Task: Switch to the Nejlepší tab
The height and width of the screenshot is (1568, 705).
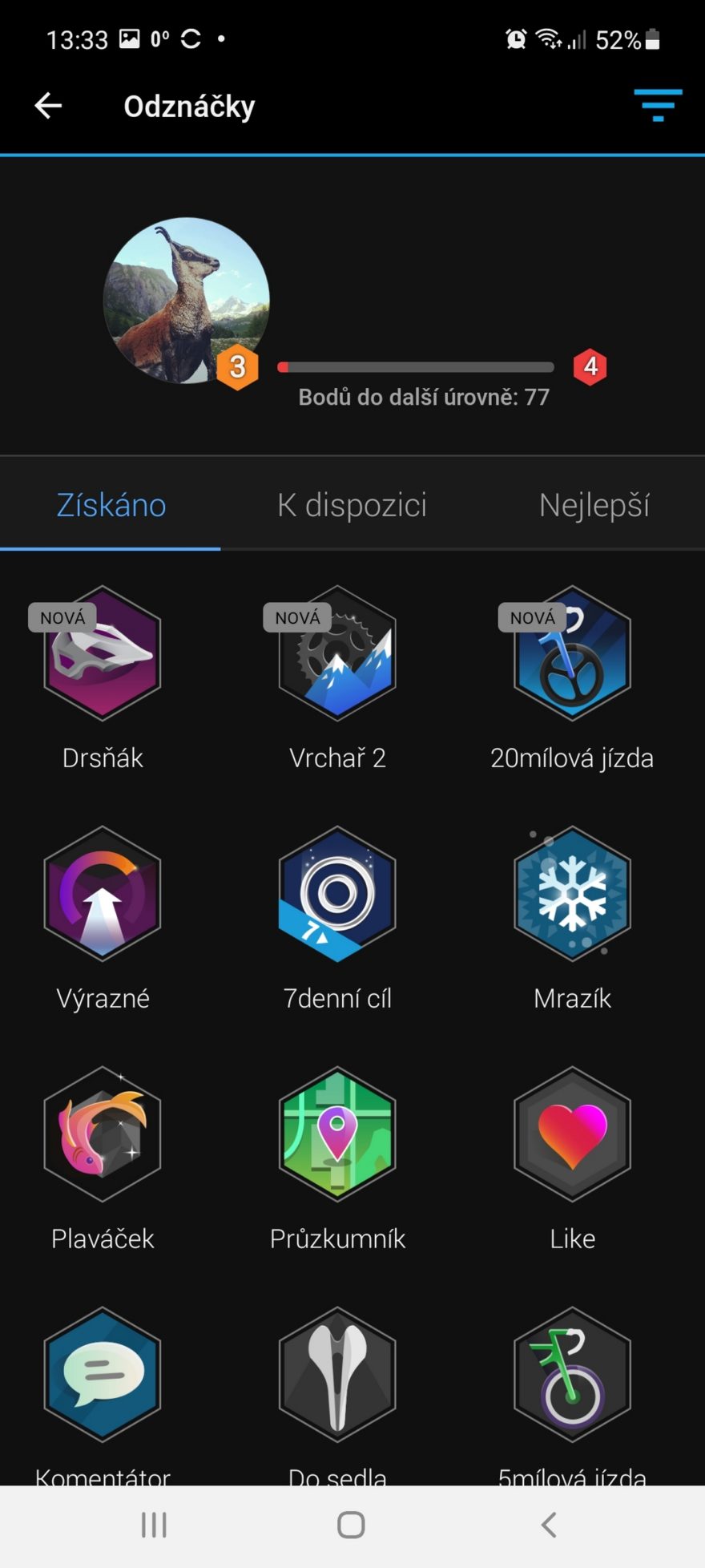Action: point(594,505)
